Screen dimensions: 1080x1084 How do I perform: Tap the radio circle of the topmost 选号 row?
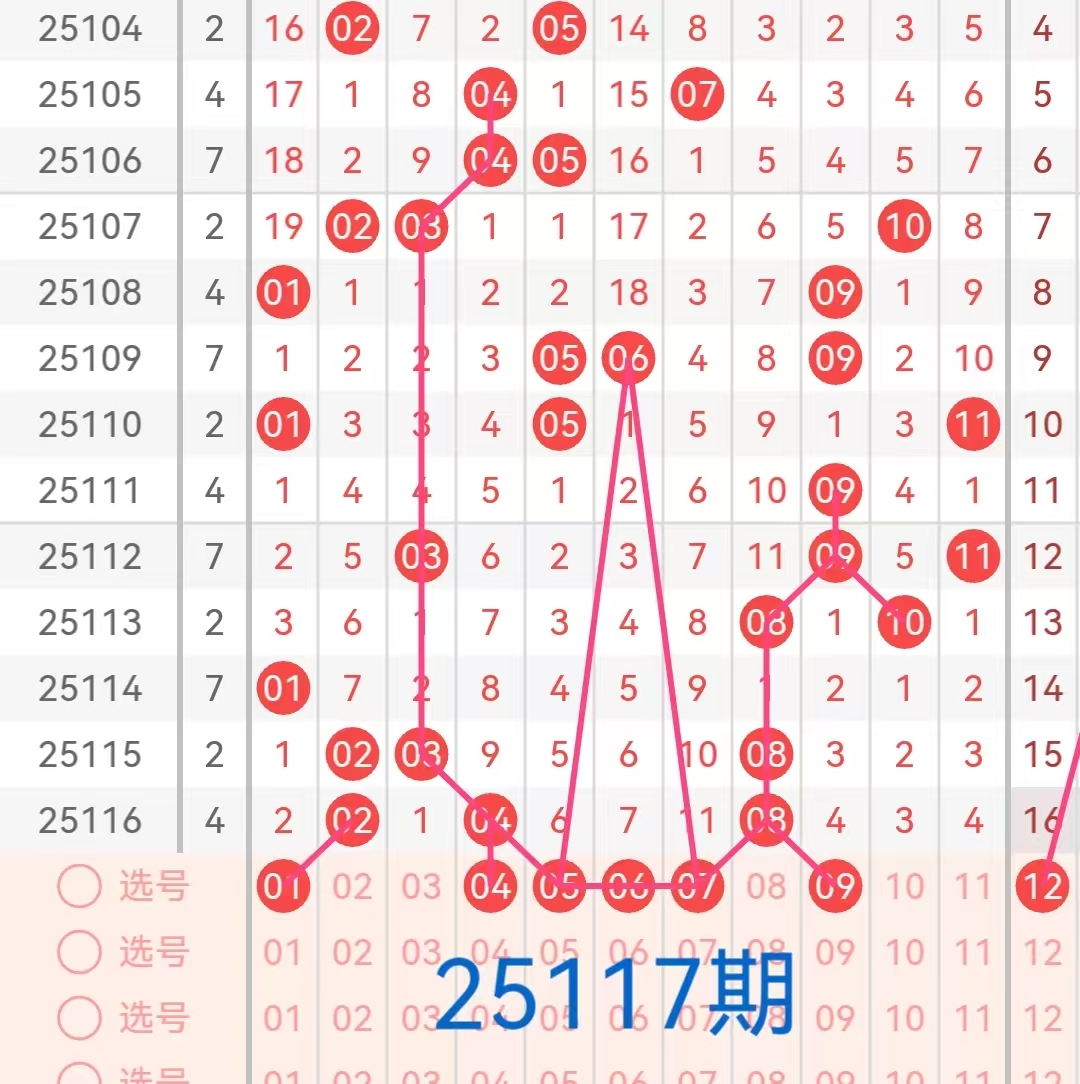pyautogui.click(x=80, y=886)
